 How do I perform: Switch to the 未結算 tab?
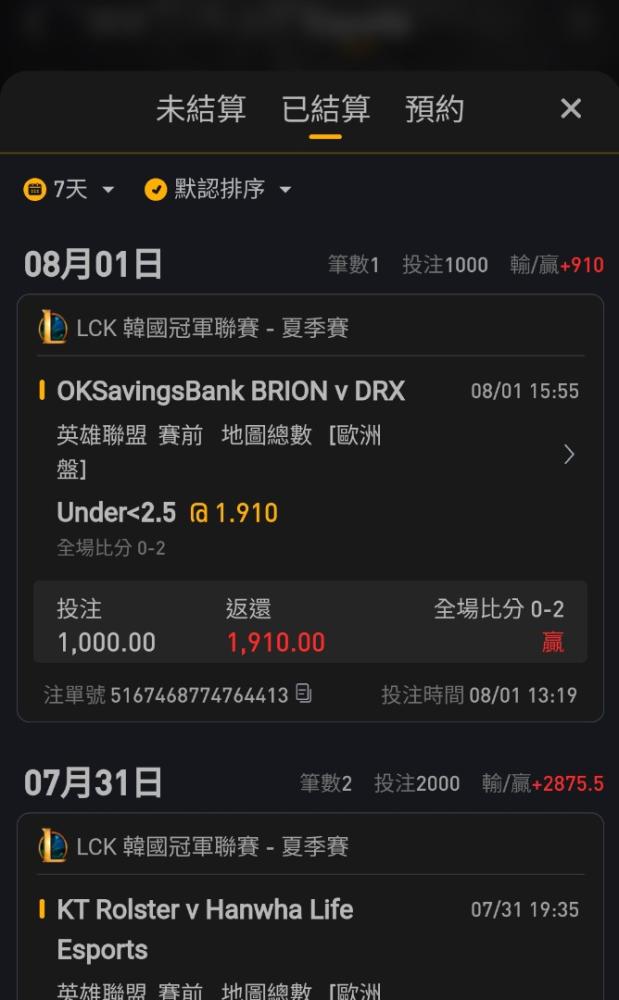(x=200, y=109)
